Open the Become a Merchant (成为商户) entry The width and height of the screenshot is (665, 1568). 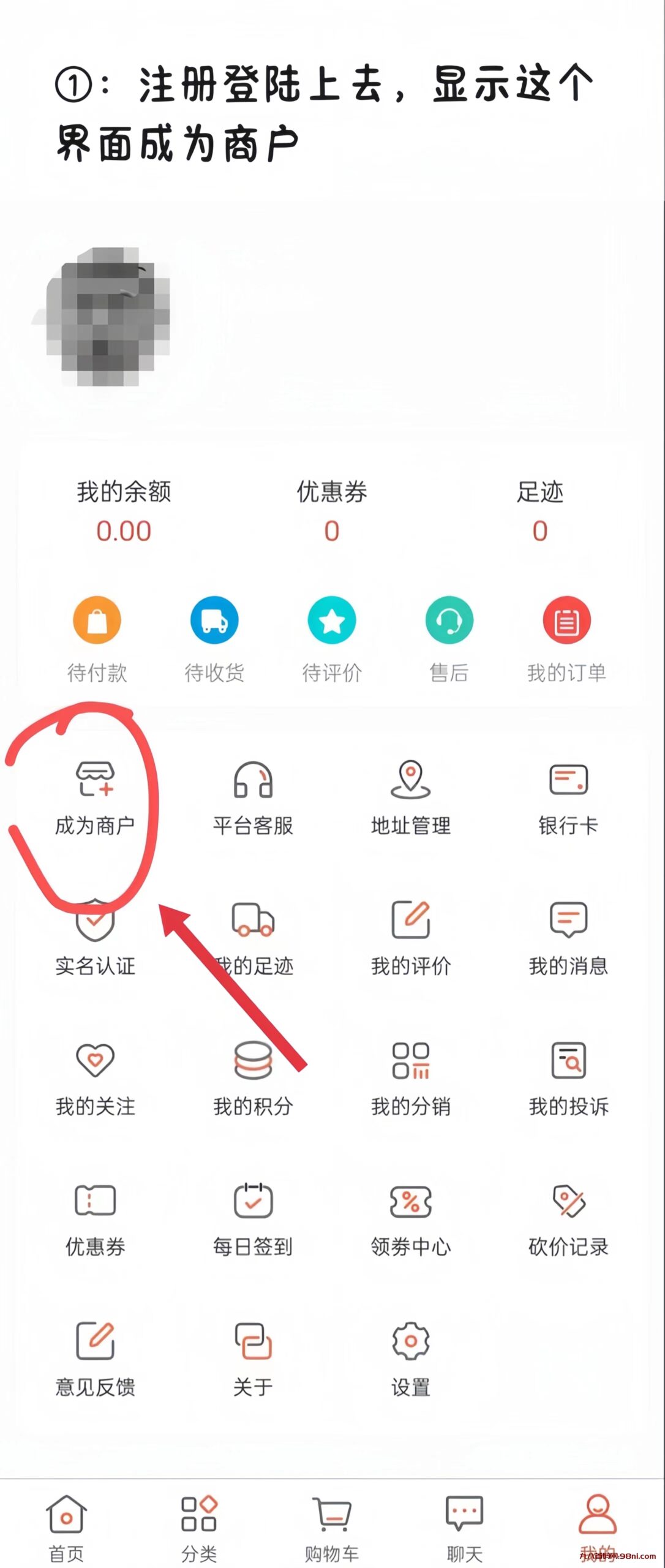[95, 796]
